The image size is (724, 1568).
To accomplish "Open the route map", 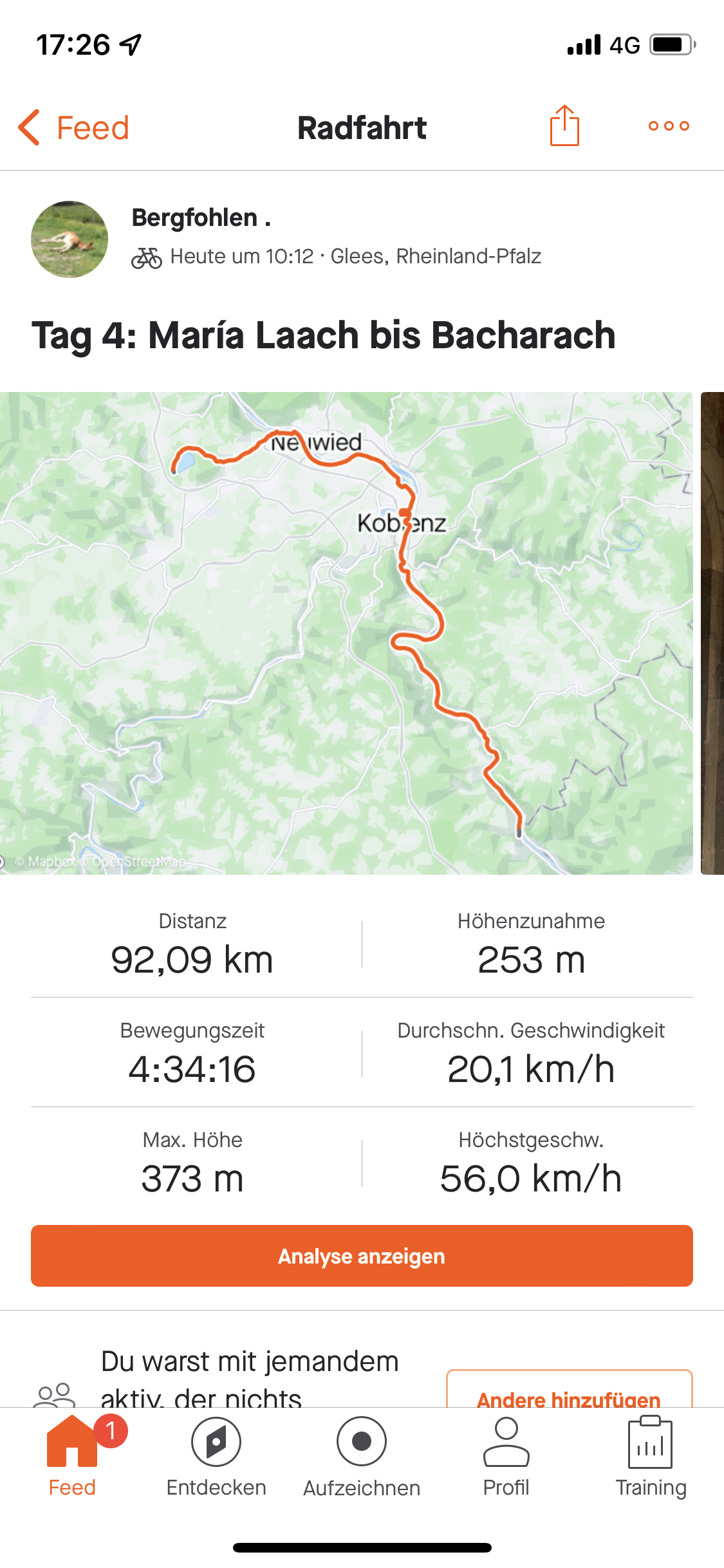I will click(346, 633).
